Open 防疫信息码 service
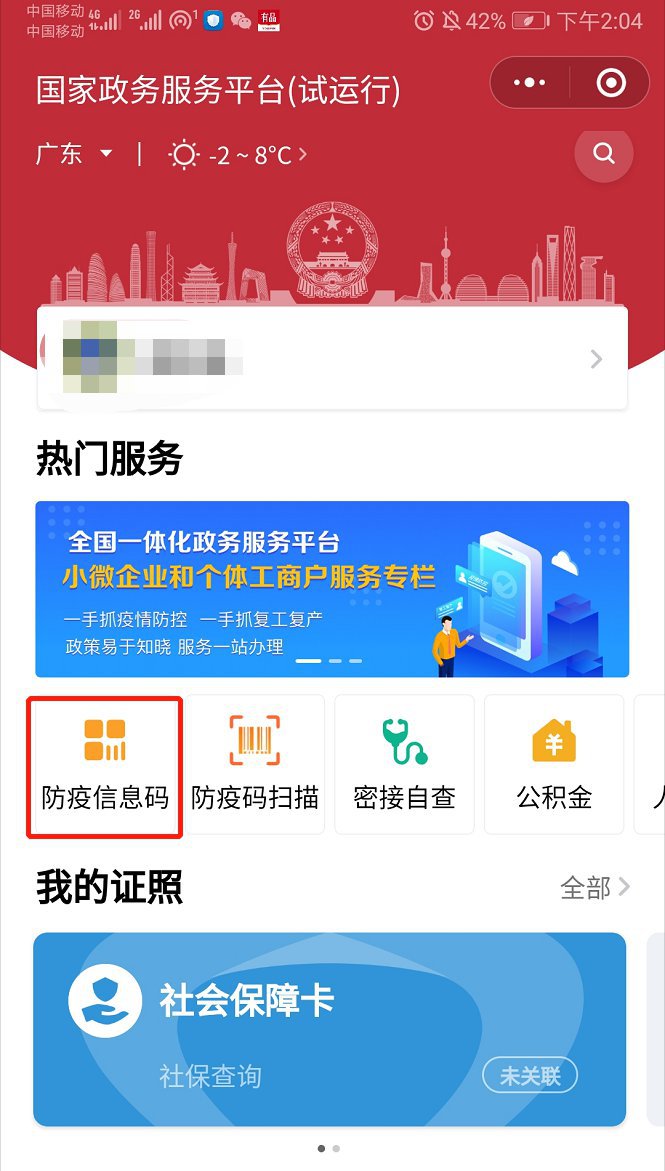The image size is (665, 1171). pyautogui.click(x=105, y=766)
